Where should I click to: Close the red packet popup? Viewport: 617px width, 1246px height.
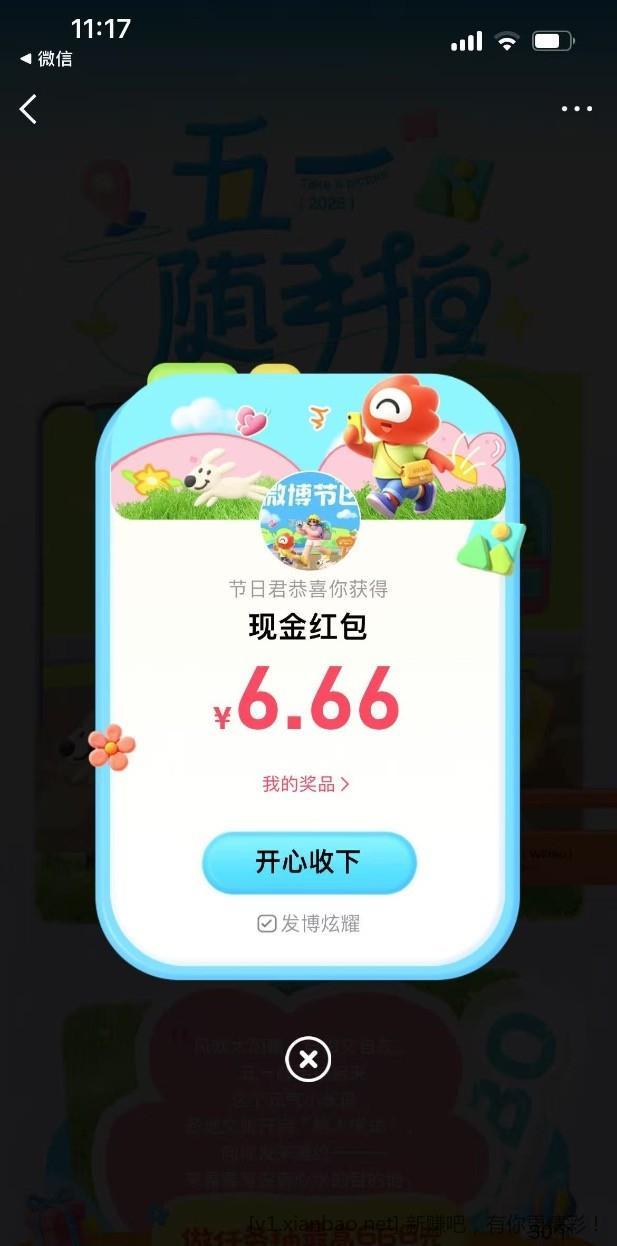tap(308, 1060)
